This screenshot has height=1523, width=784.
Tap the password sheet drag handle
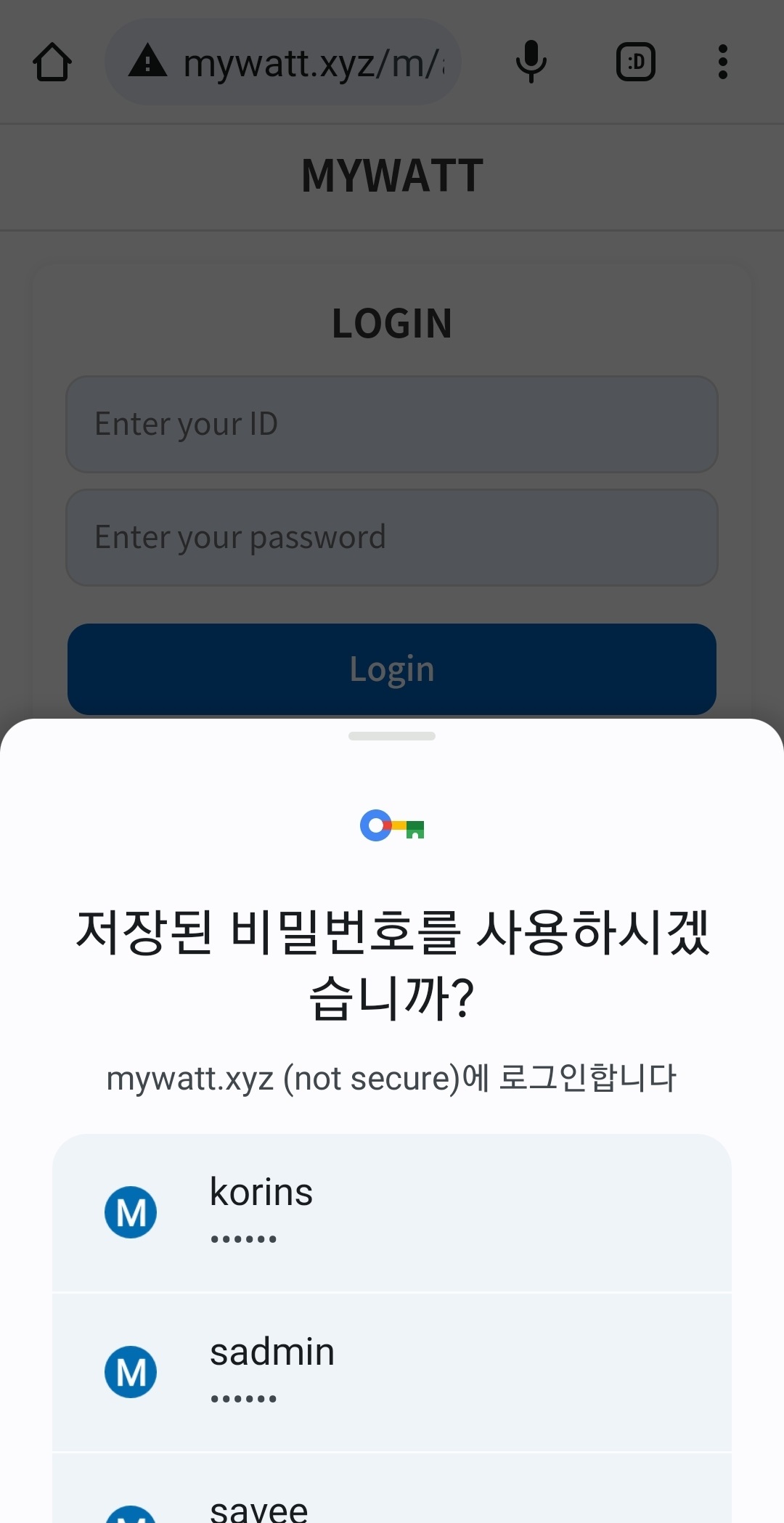pos(392,736)
